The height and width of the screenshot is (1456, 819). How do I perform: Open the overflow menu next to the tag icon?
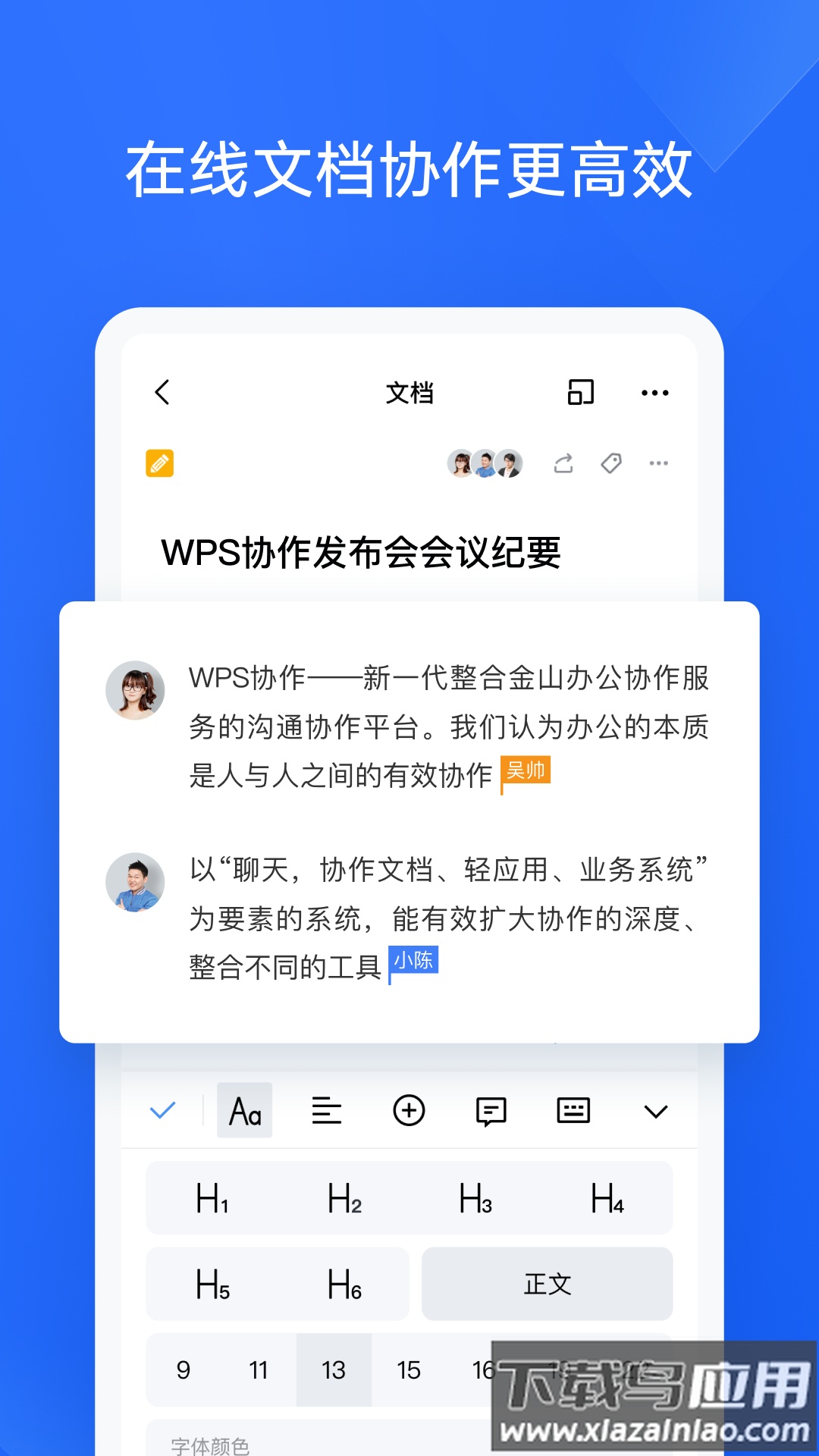[658, 464]
